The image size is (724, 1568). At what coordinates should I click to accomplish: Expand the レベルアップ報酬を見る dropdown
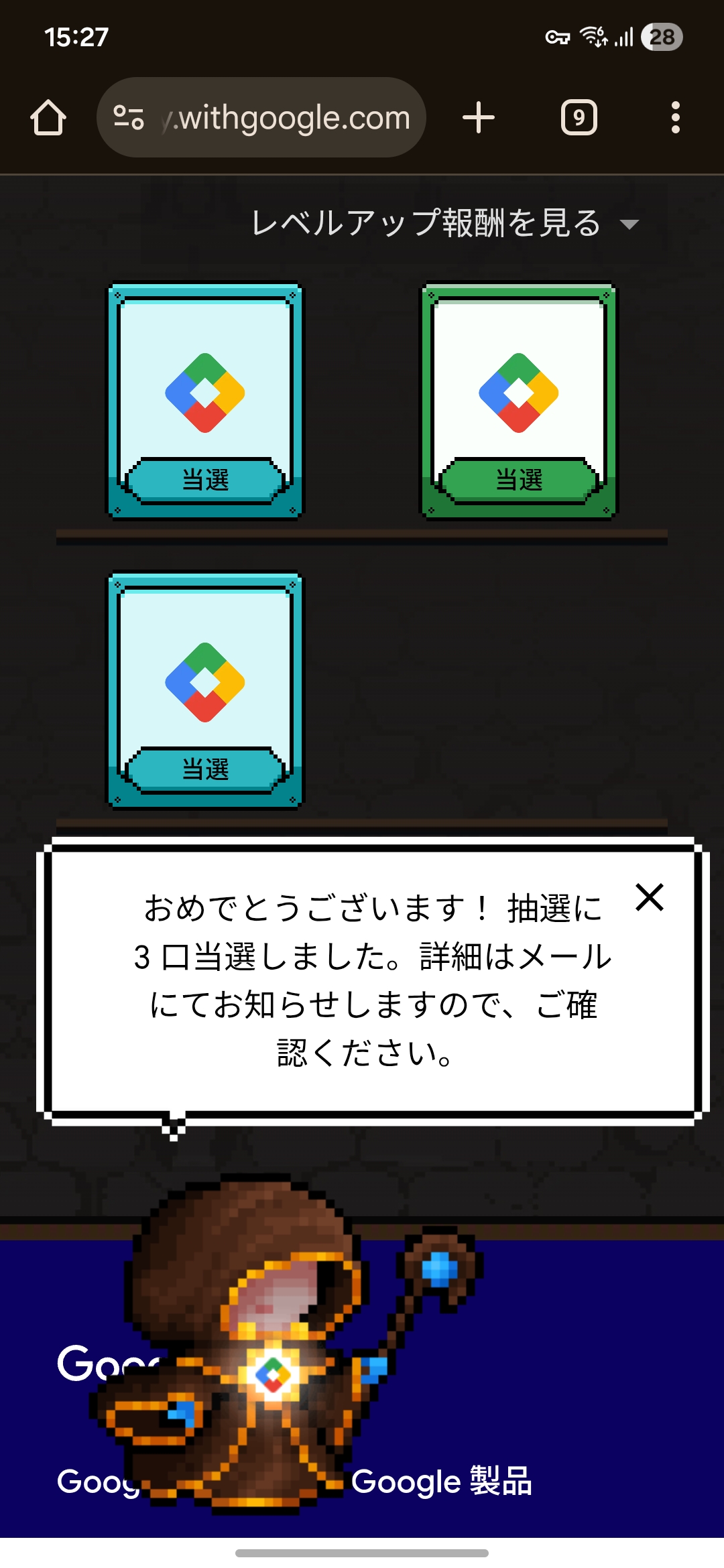click(x=442, y=223)
